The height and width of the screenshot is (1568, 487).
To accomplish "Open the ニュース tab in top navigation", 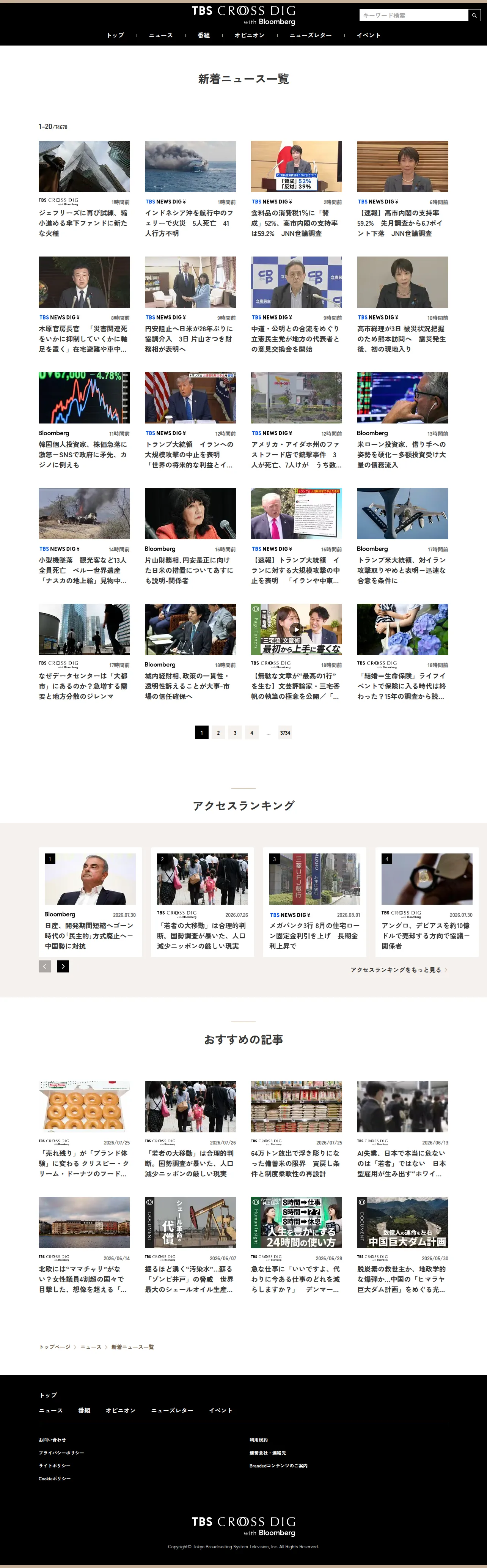I will (x=161, y=35).
